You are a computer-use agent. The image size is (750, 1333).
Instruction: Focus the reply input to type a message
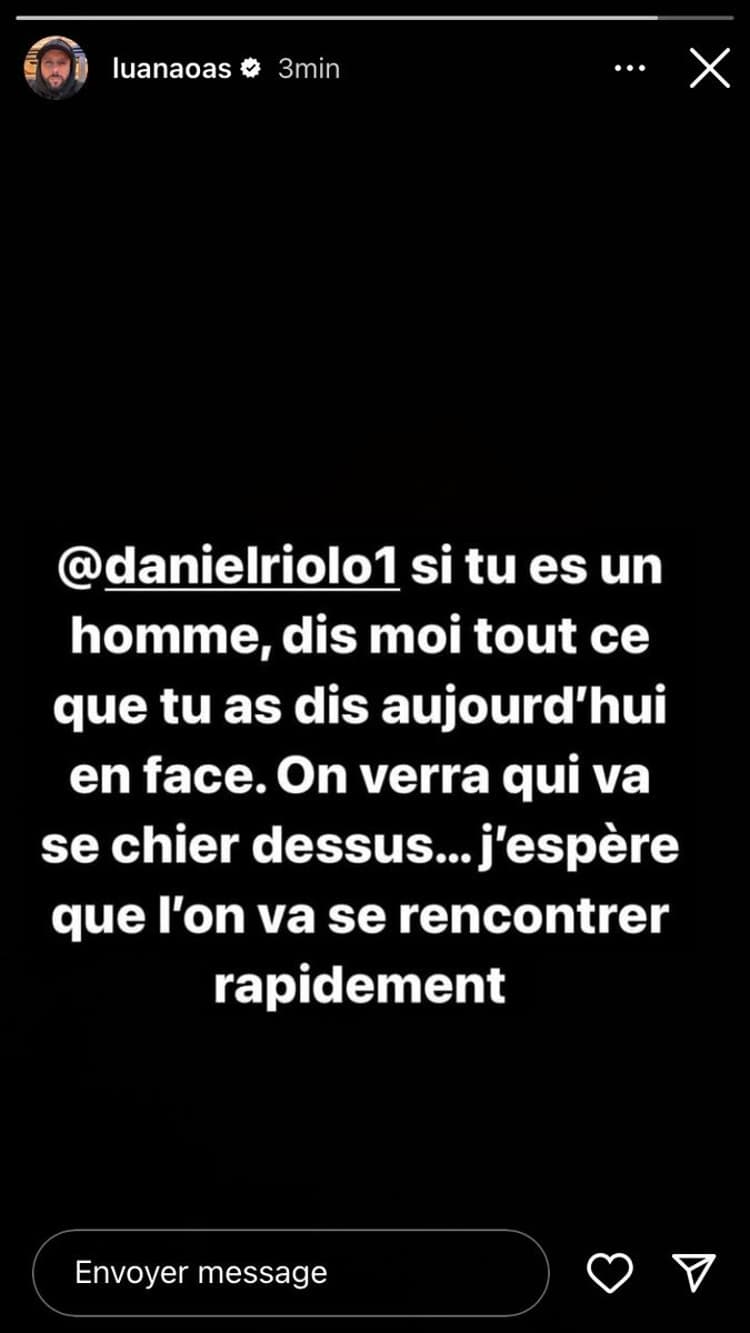coord(290,1271)
